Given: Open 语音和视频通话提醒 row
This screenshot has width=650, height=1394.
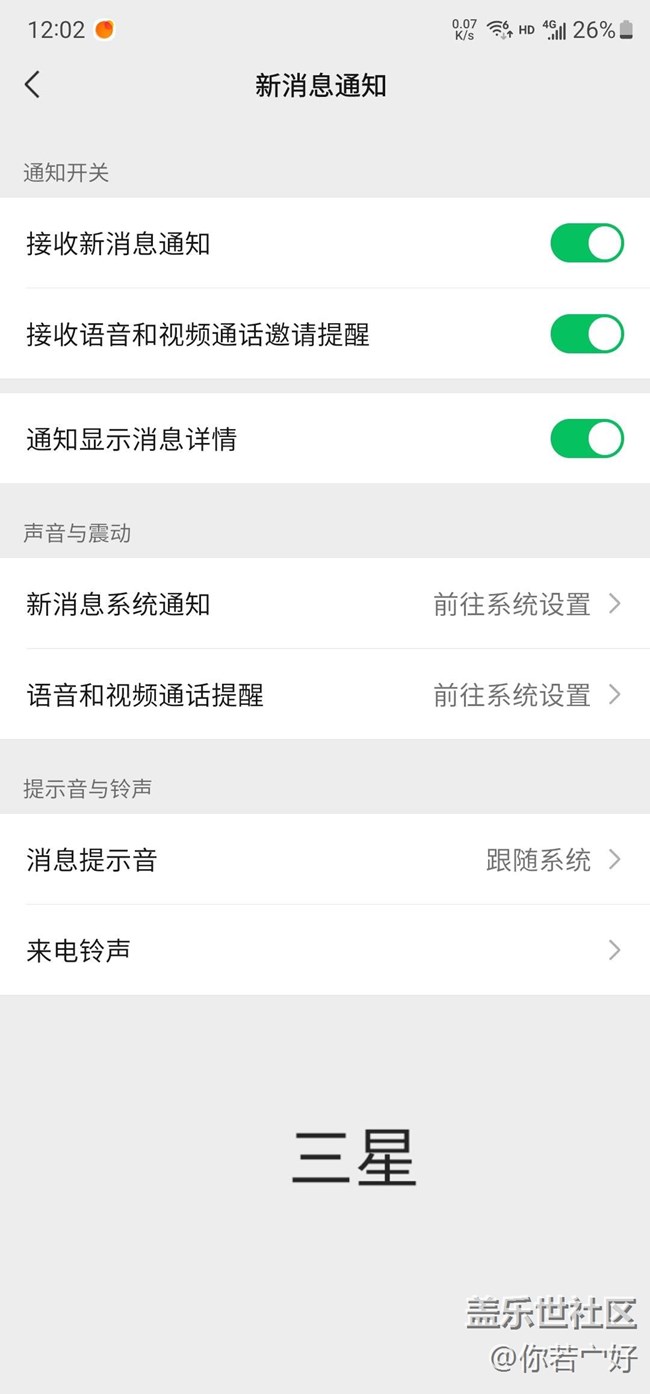Looking at the screenshot, I should click(x=324, y=695).
